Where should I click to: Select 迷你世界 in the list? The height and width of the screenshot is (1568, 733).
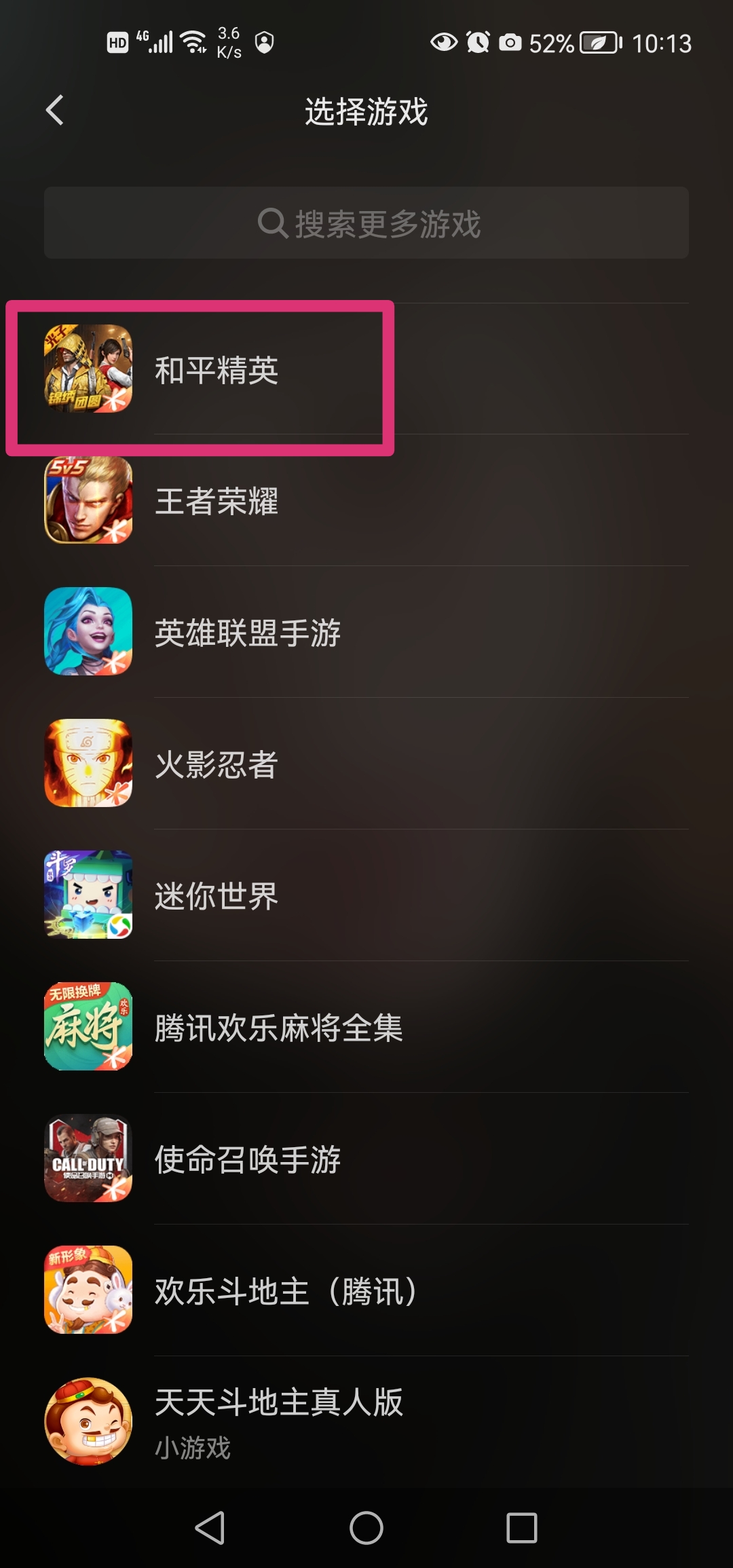pos(217,896)
